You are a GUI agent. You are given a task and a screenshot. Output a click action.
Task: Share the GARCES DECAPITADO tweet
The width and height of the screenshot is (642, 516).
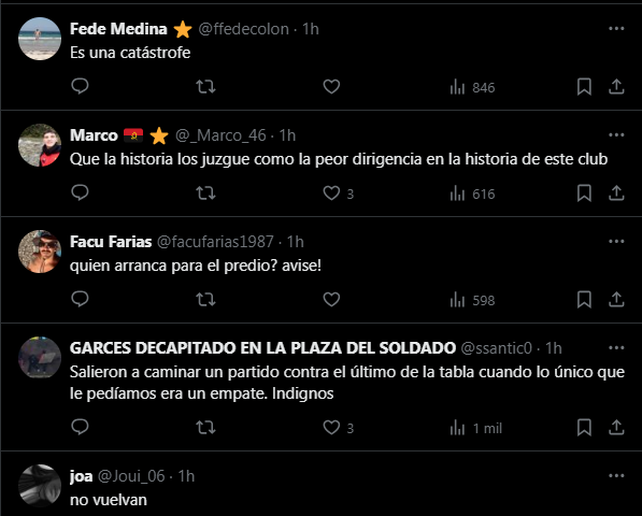(x=616, y=427)
